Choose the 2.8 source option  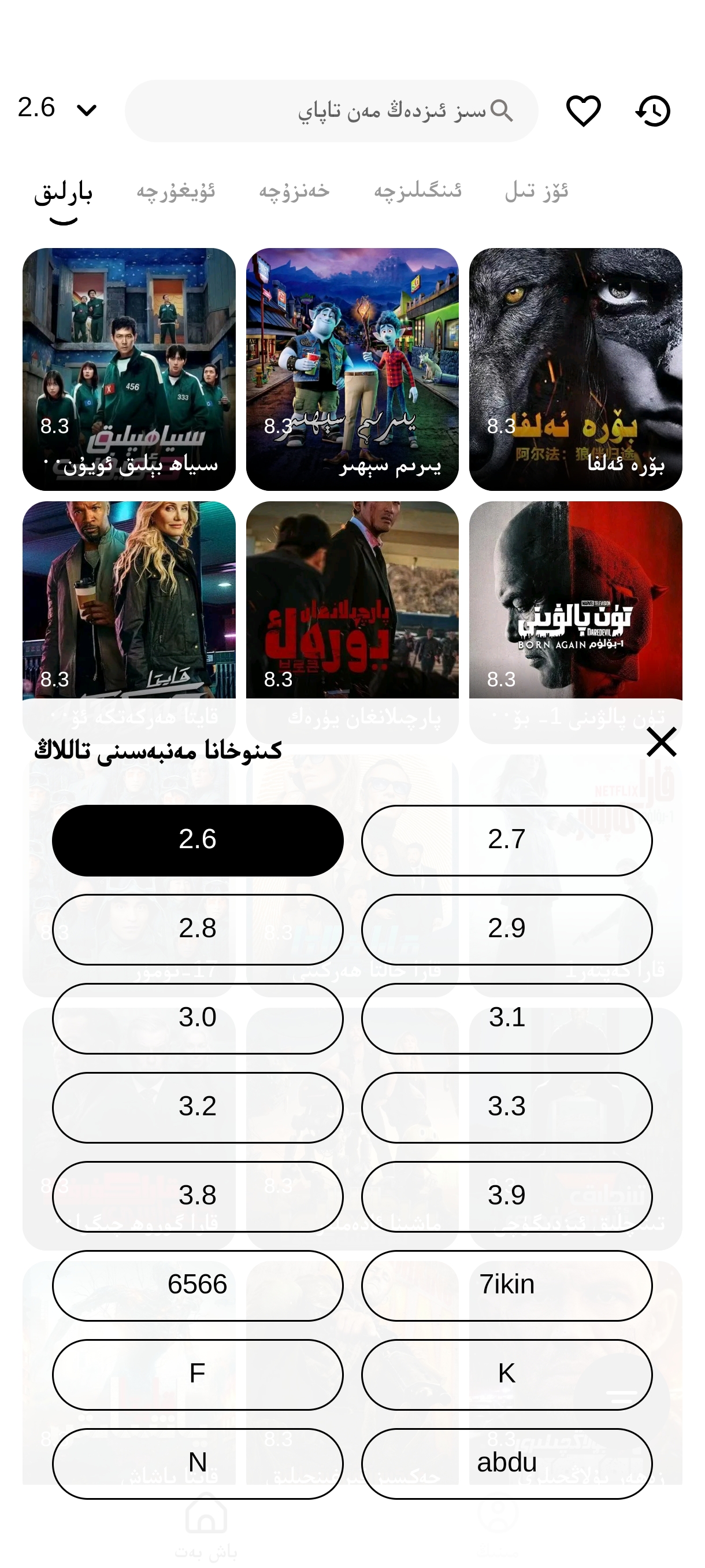(198, 929)
